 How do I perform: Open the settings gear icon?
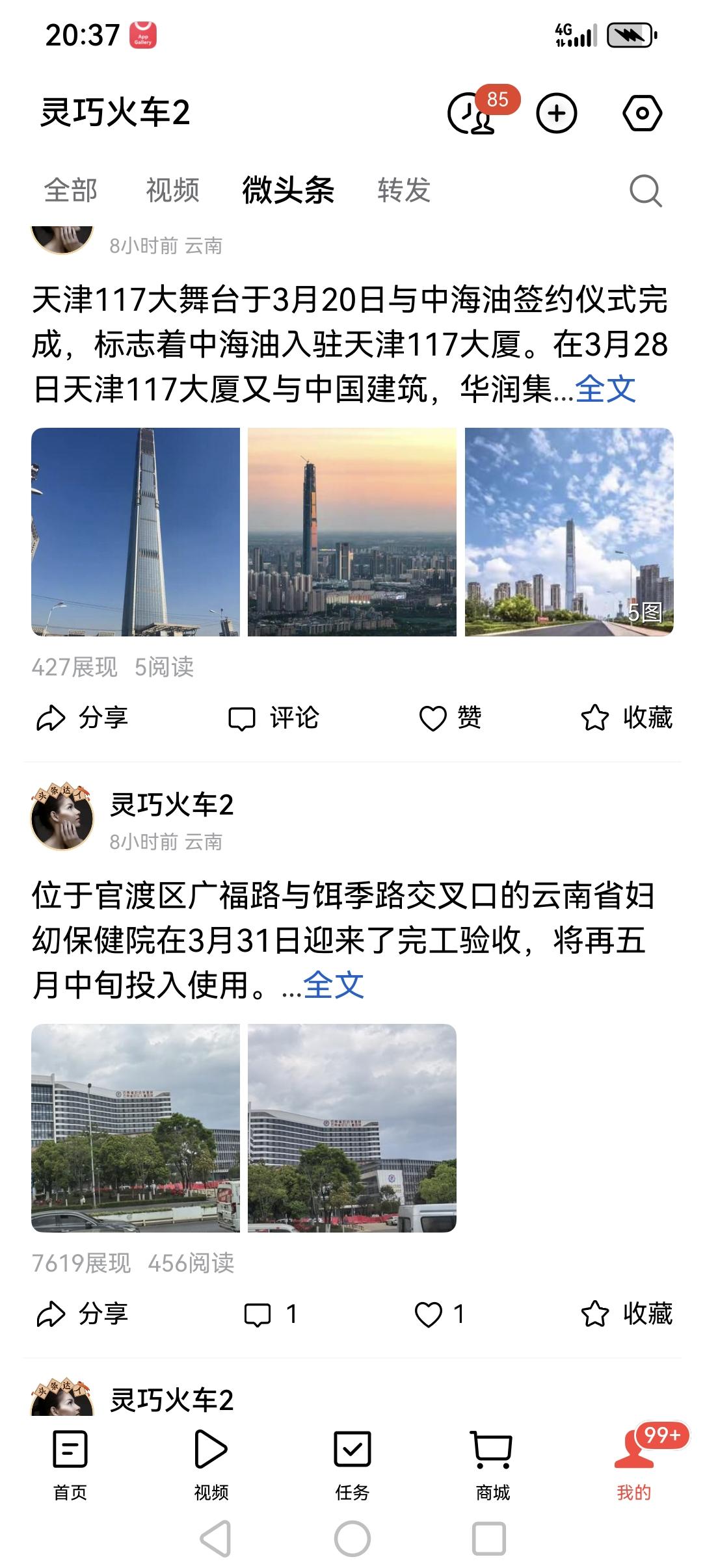point(643,112)
